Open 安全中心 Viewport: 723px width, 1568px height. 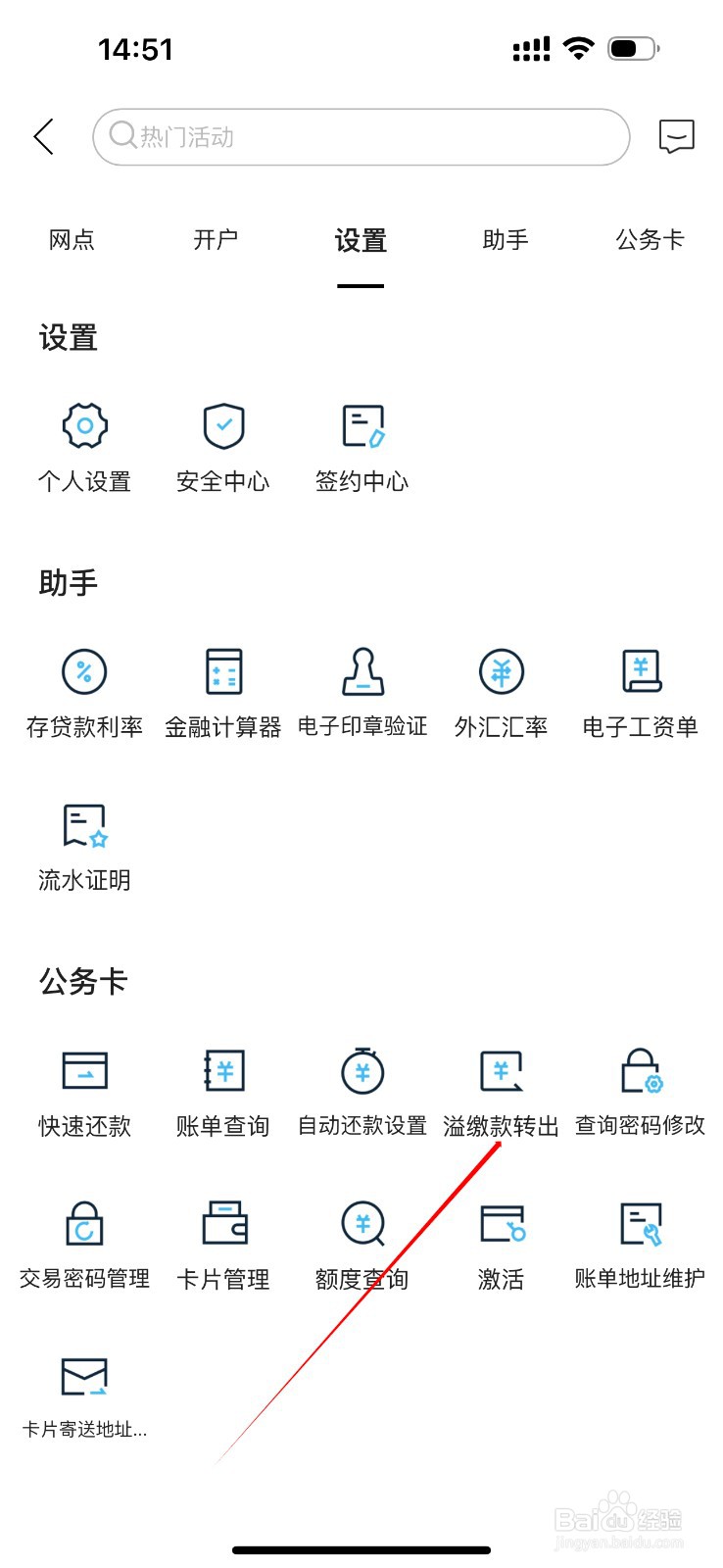coord(223,448)
